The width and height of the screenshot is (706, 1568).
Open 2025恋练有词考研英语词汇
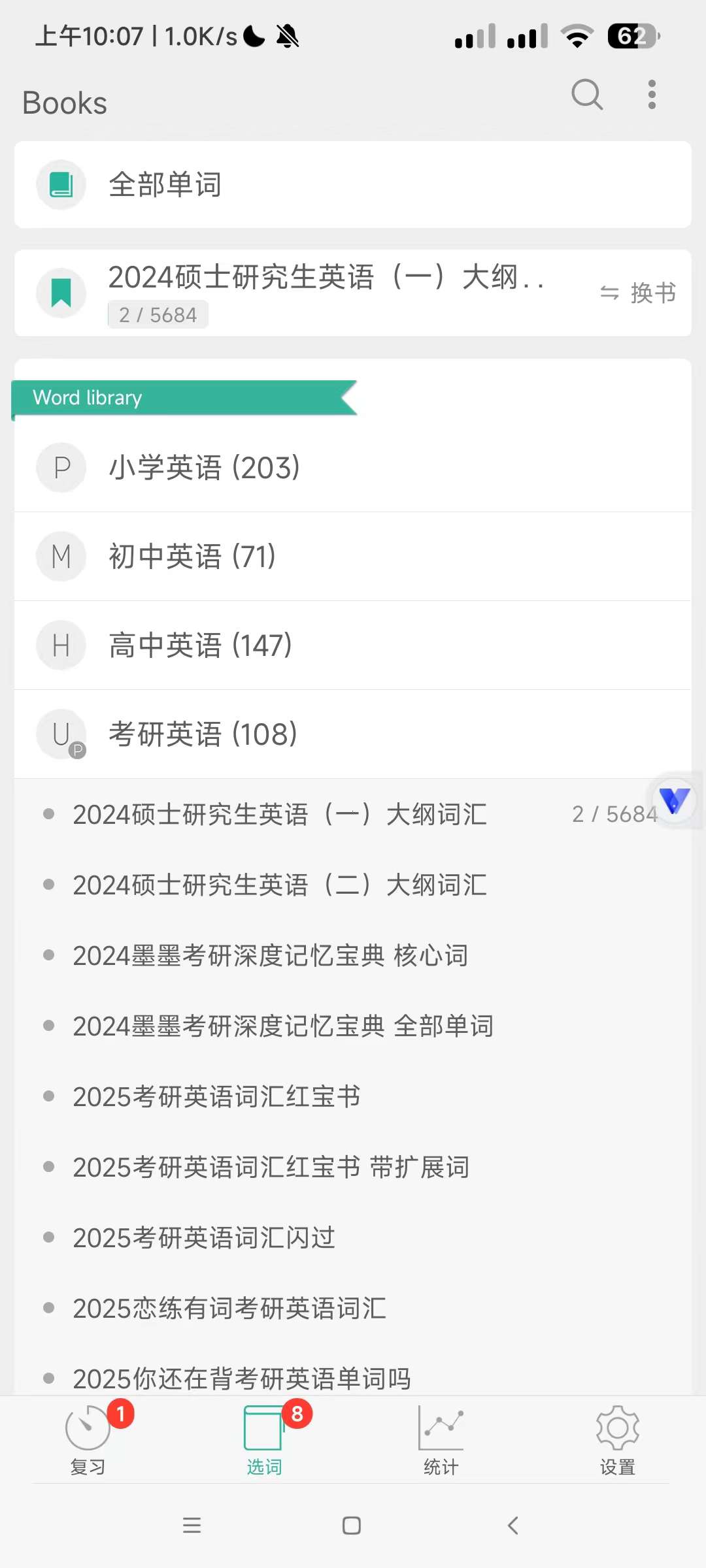click(x=229, y=1309)
